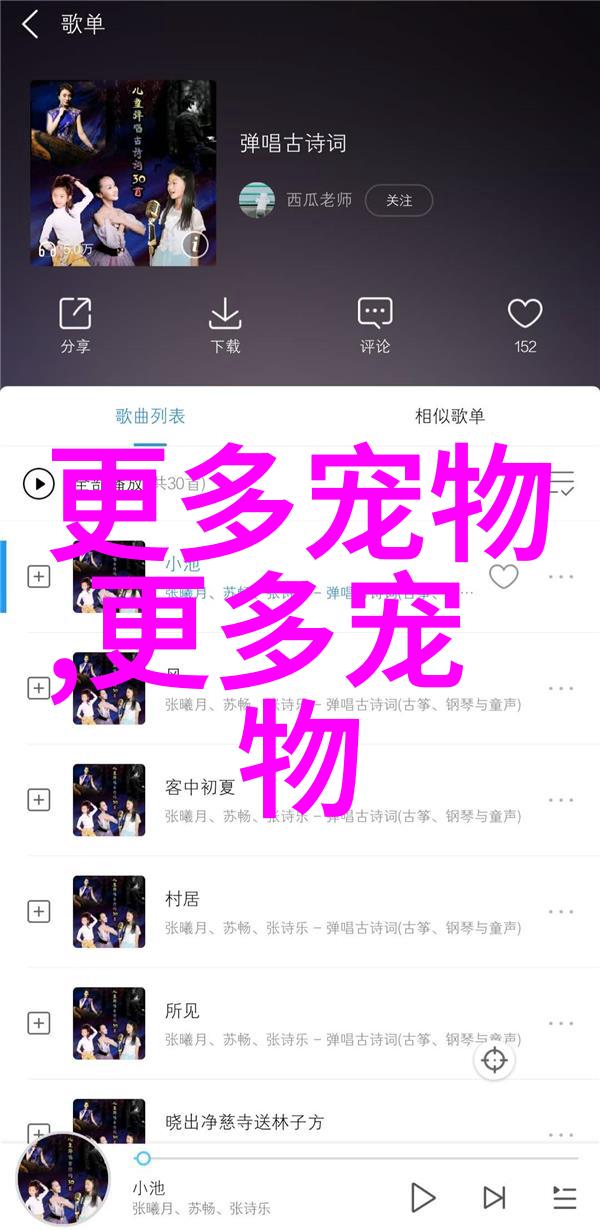Open the comments
Screen dimensions: 600x1230
click(x=375, y=325)
